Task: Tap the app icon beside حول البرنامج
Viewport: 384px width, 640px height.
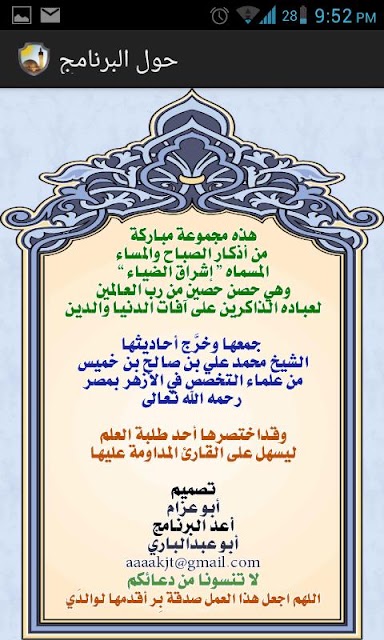Action: (34, 59)
